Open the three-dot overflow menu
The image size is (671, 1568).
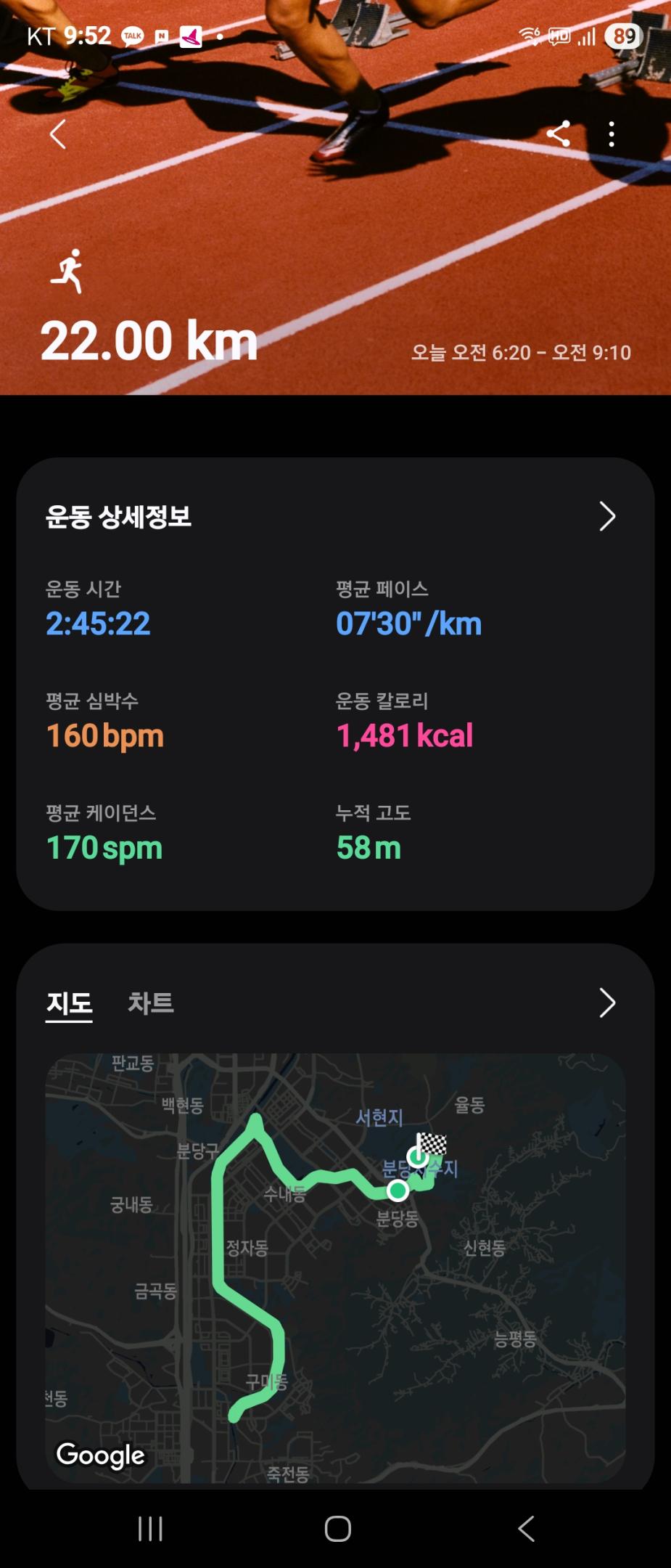coord(612,134)
